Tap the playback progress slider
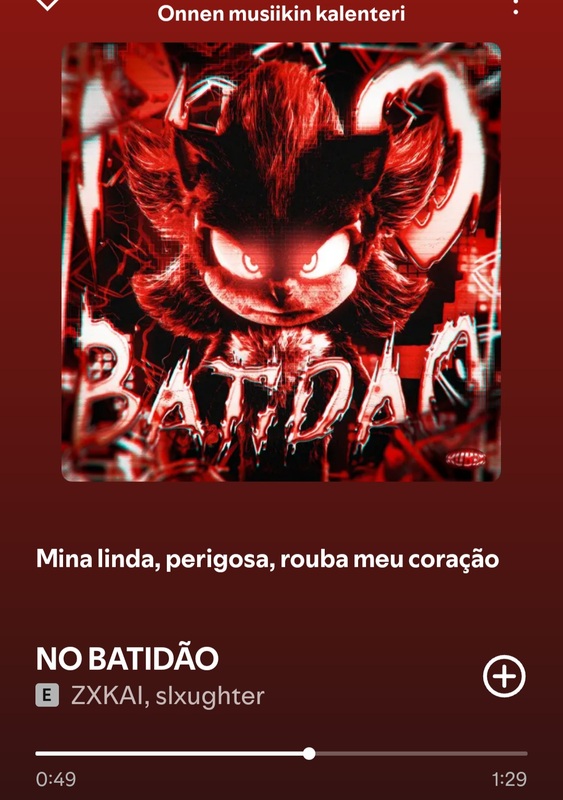The image size is (563, 800). pyautogui.click(x=281, y=754)
